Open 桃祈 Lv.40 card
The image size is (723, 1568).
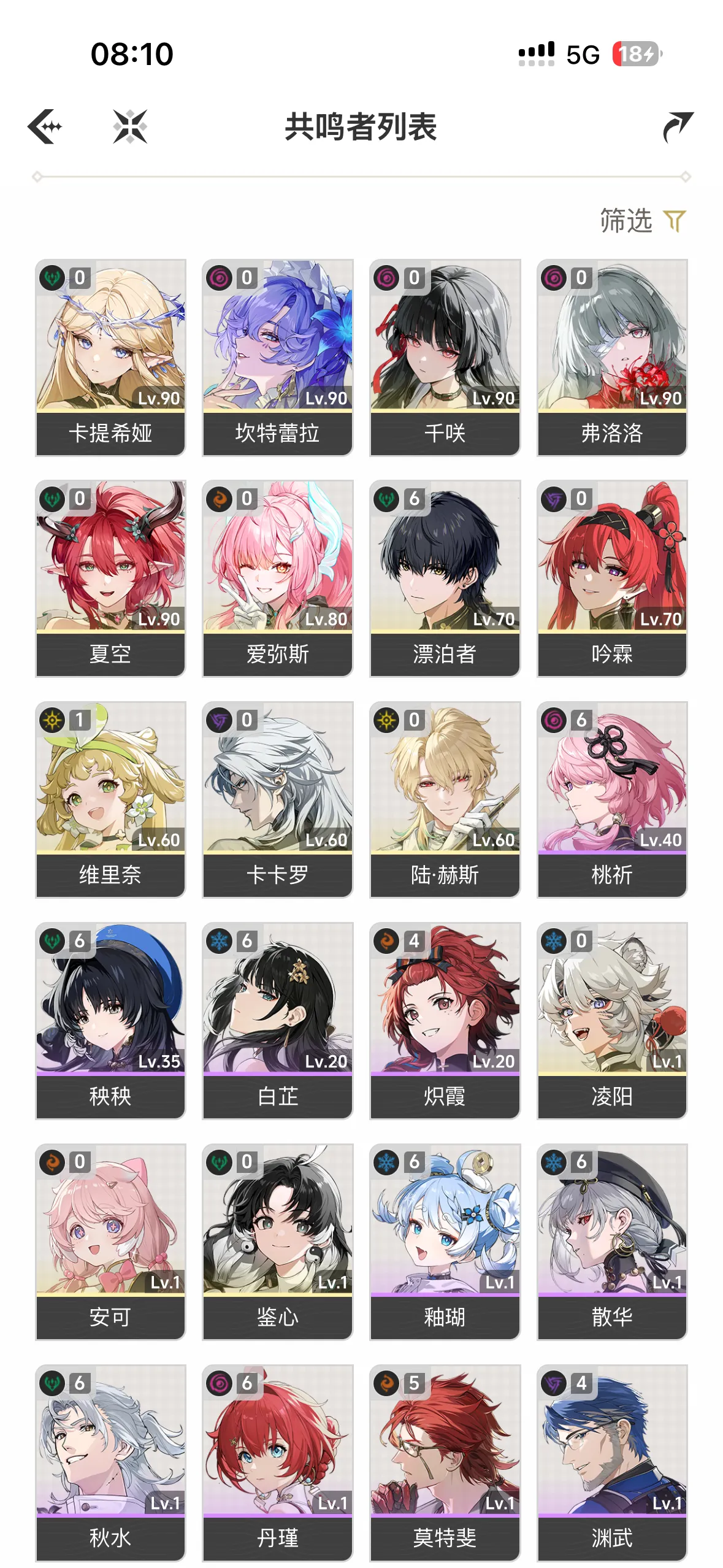(x=612, y=799)
